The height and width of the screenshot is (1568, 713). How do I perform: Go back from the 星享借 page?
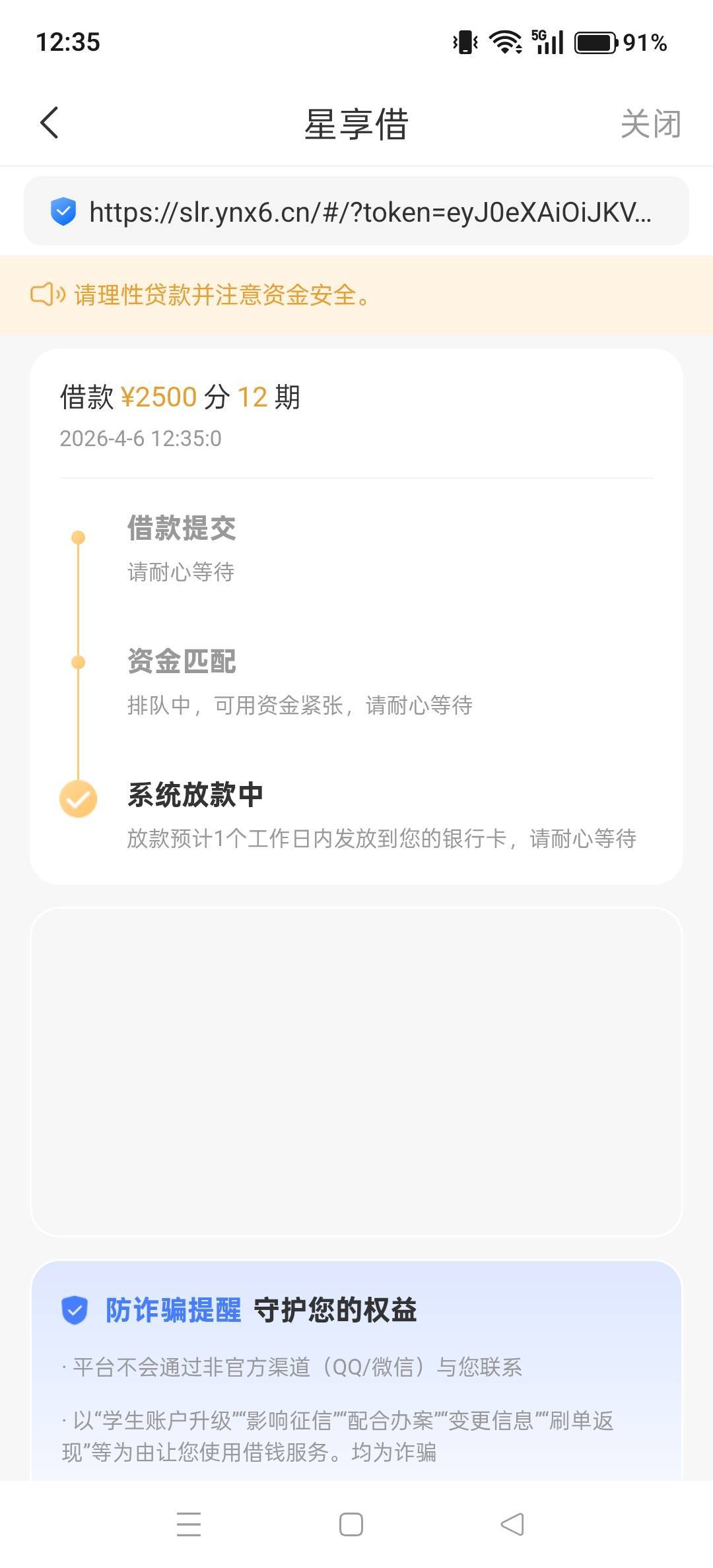click(50, 123)
